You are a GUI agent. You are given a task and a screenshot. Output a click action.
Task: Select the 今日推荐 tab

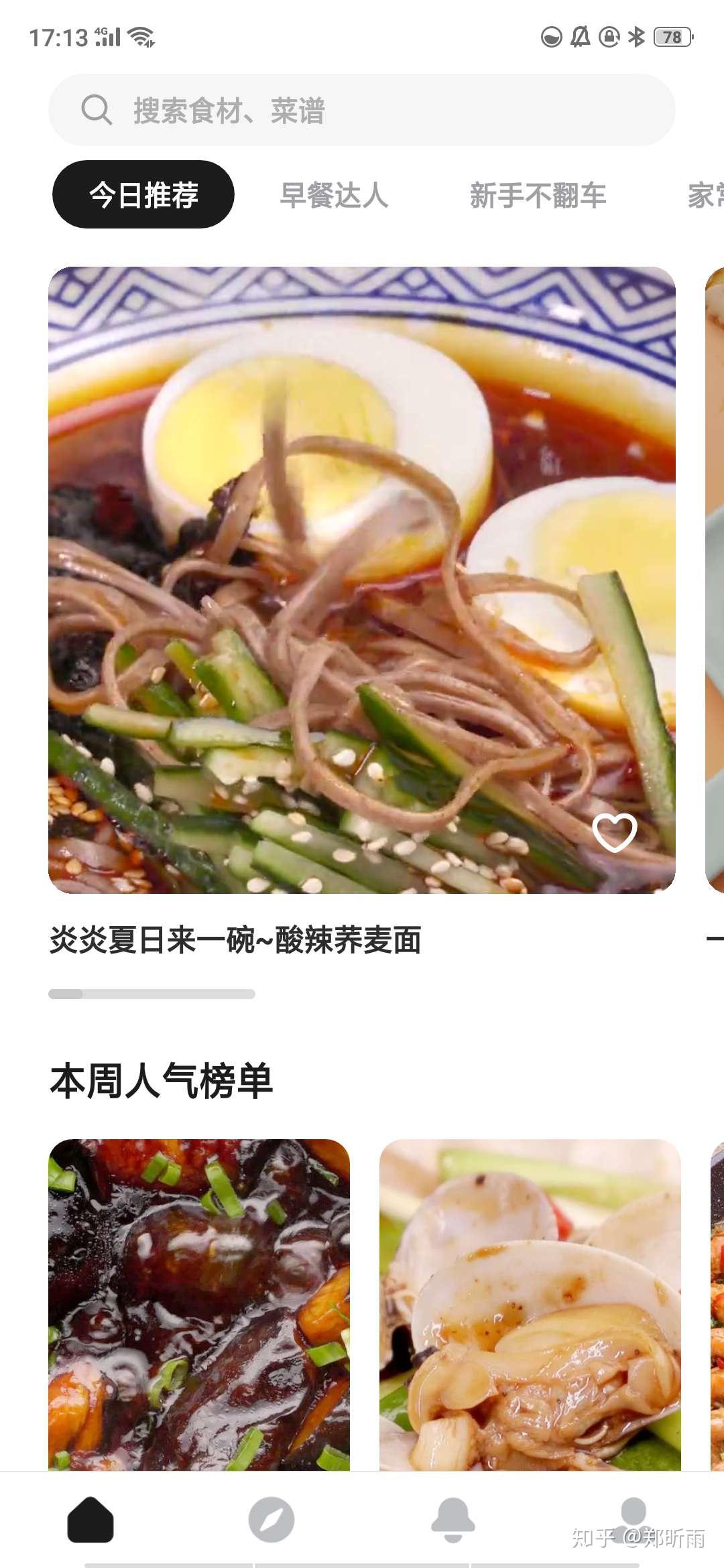[143, 195]
